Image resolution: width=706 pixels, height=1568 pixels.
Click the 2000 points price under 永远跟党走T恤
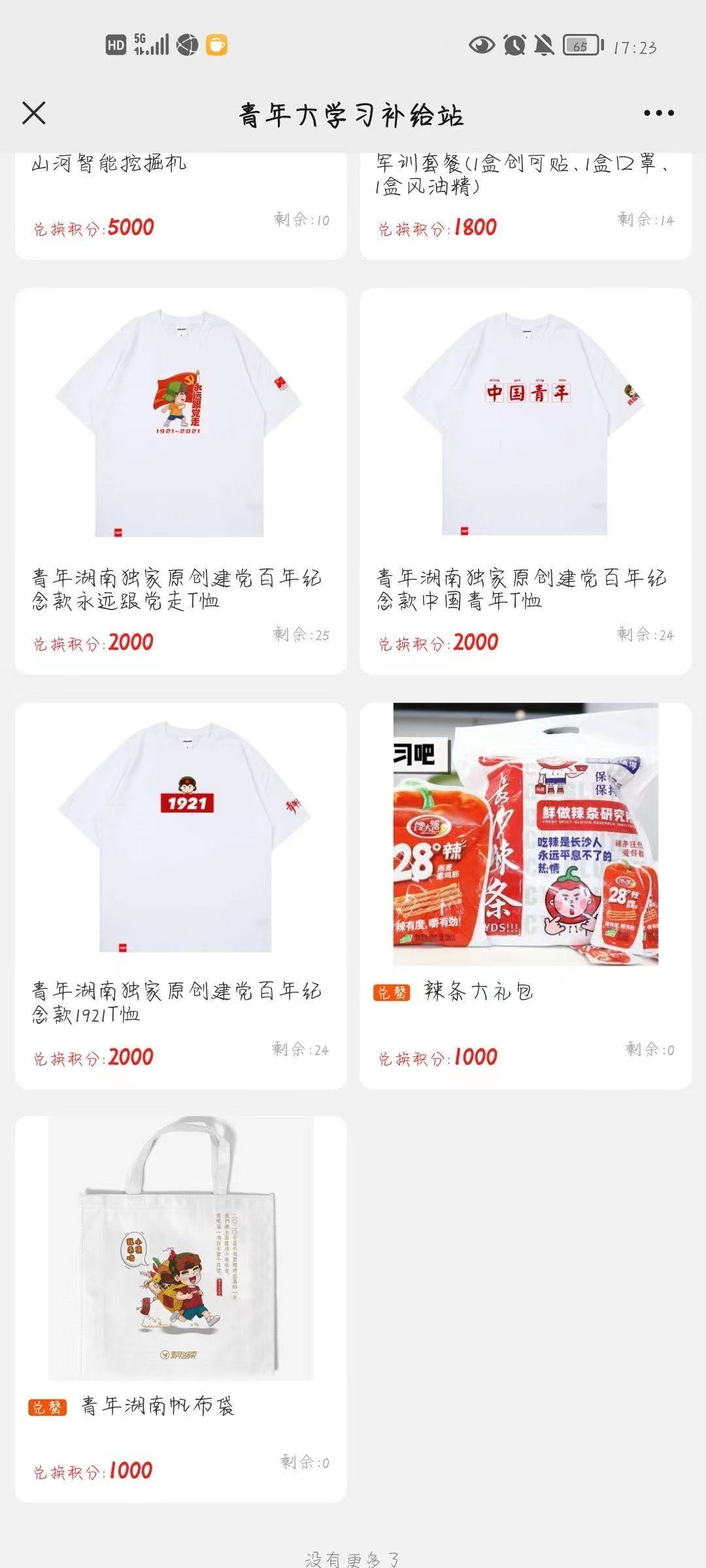point(95,642)
